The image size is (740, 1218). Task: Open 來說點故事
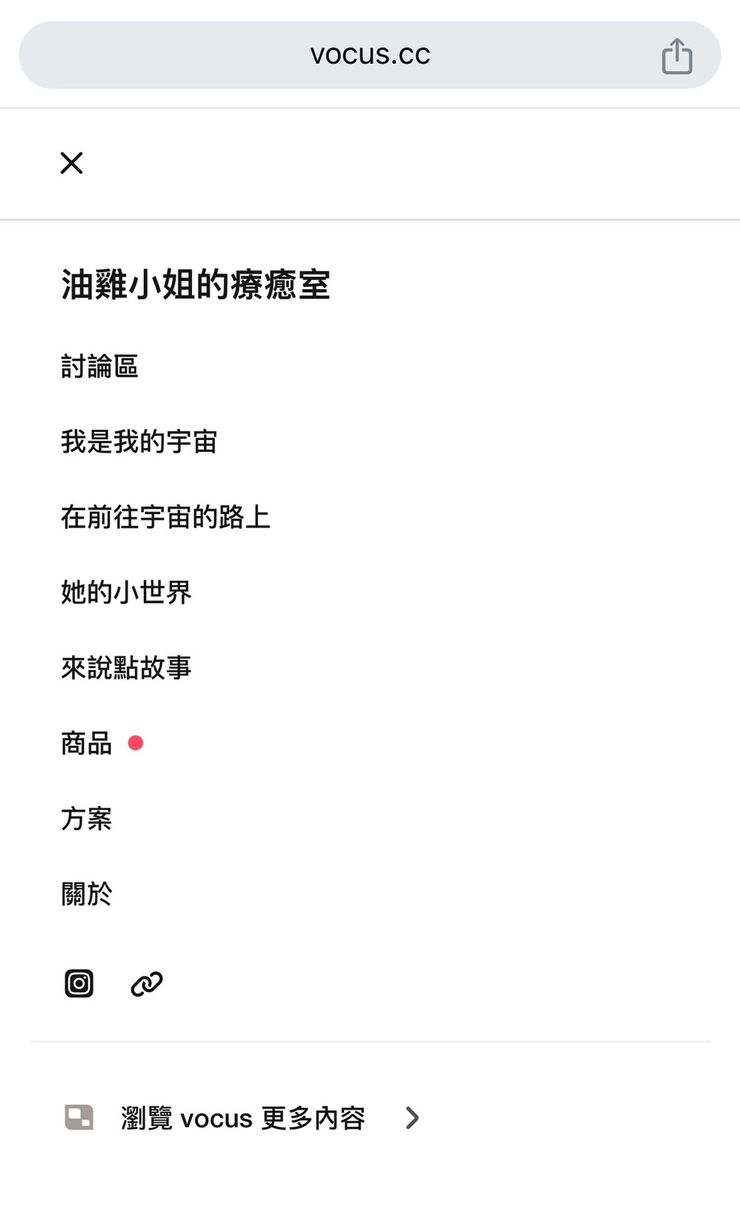tap(126, 668)
